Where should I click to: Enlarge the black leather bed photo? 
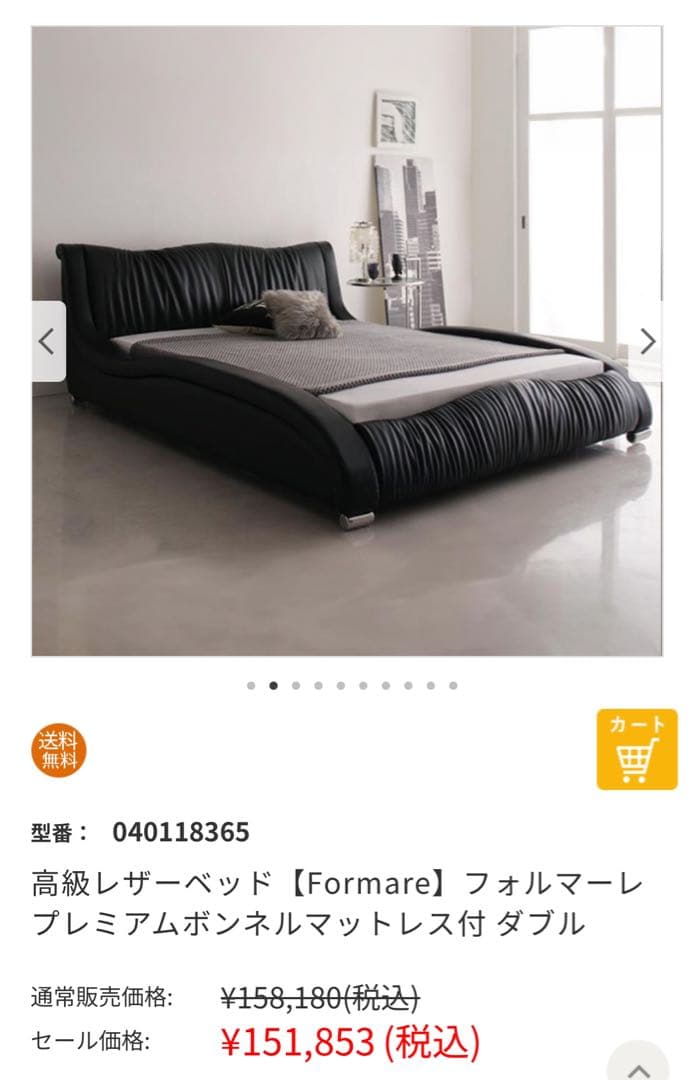[347, 400]
